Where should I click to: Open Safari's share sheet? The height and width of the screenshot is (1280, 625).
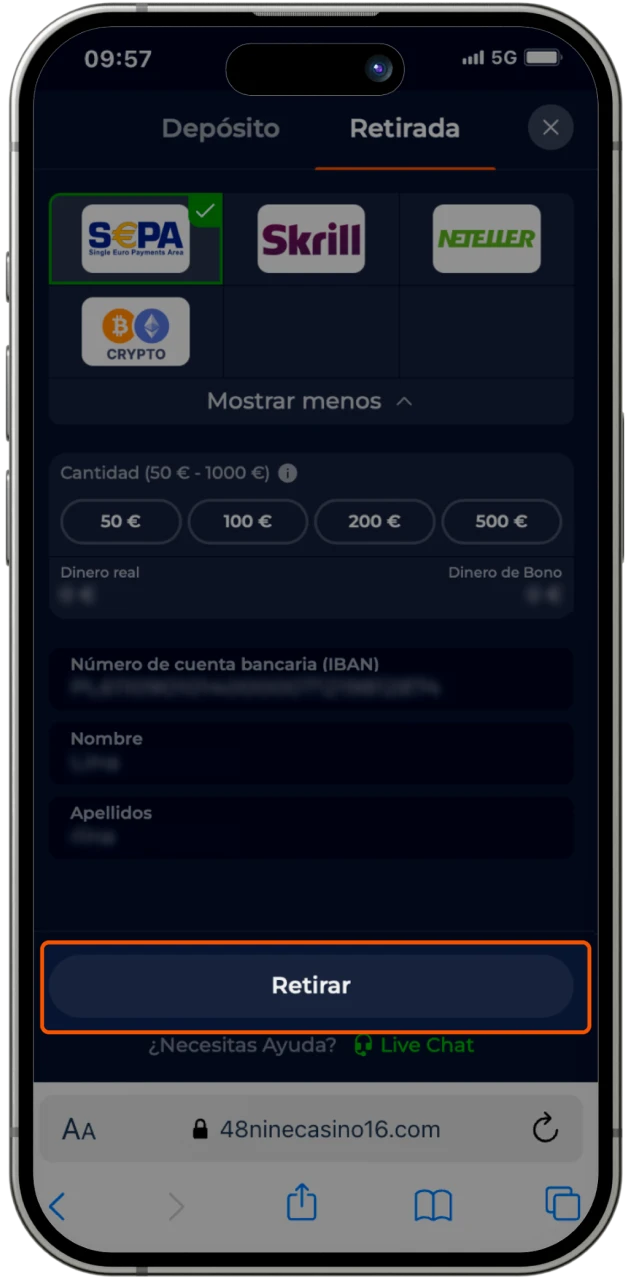pyautogui.click(x=301, y=1203)
